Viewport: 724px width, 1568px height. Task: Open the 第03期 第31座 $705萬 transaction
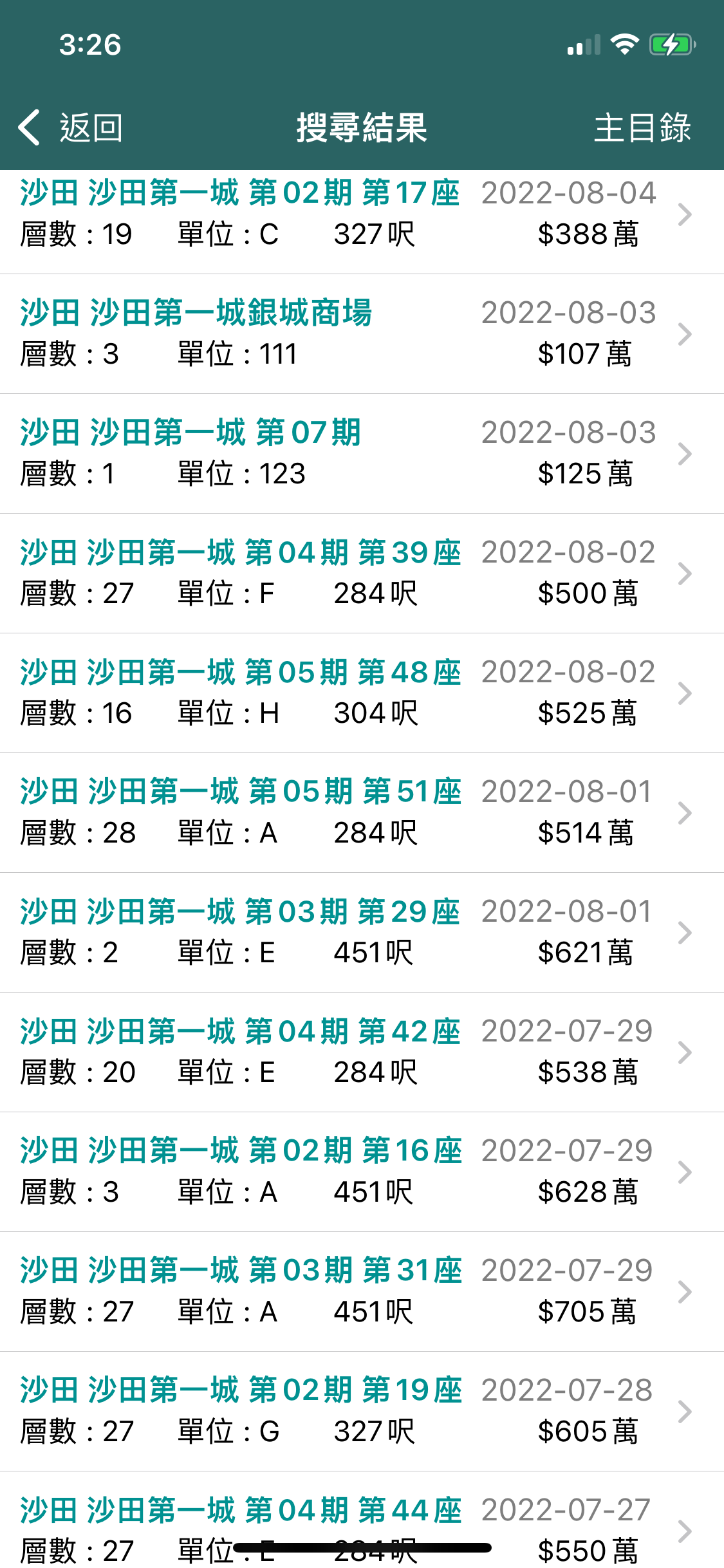[x=362, y=1292]
